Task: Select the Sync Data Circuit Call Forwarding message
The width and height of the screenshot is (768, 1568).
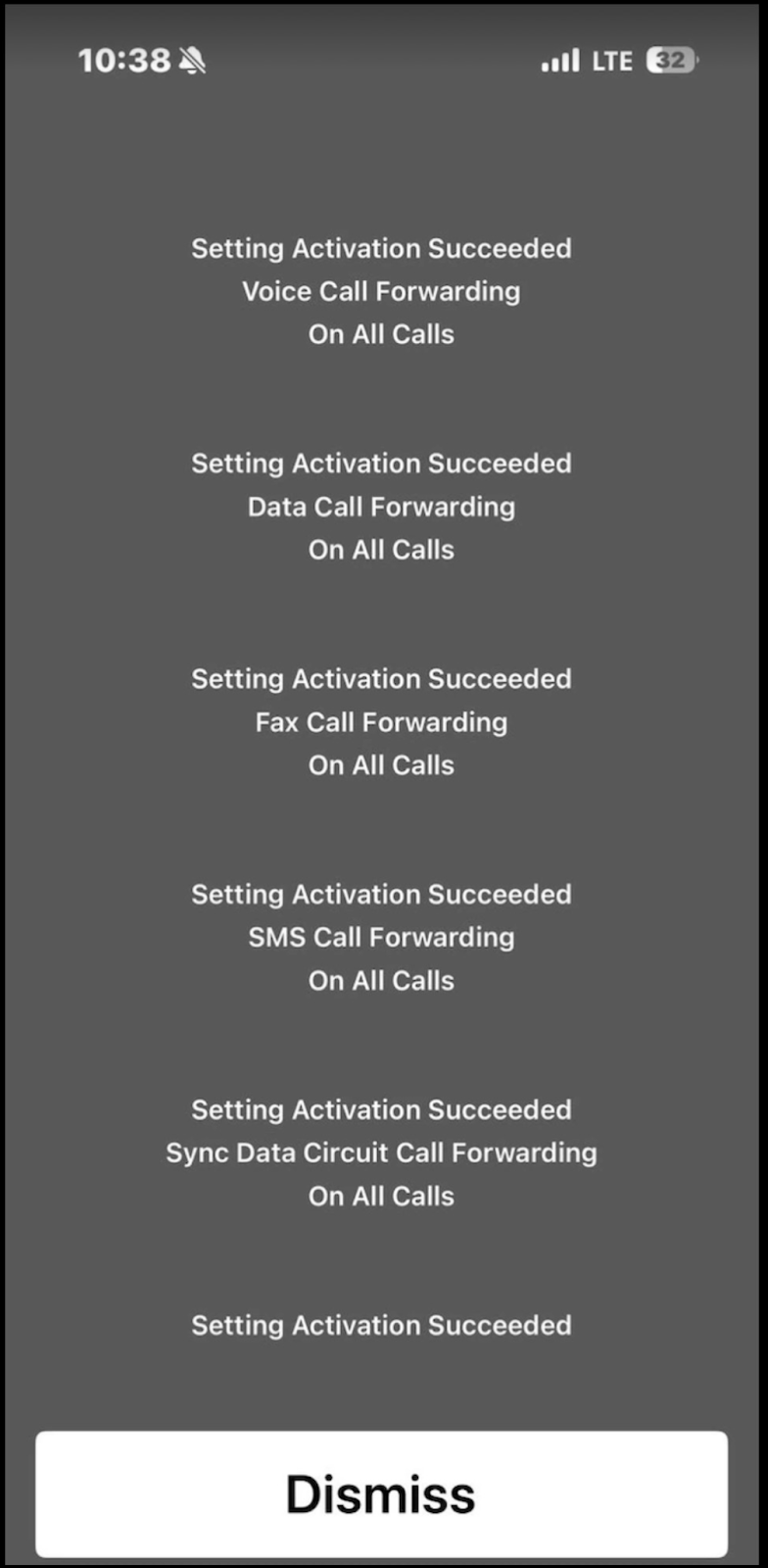Action: [x=381, y=1152]
